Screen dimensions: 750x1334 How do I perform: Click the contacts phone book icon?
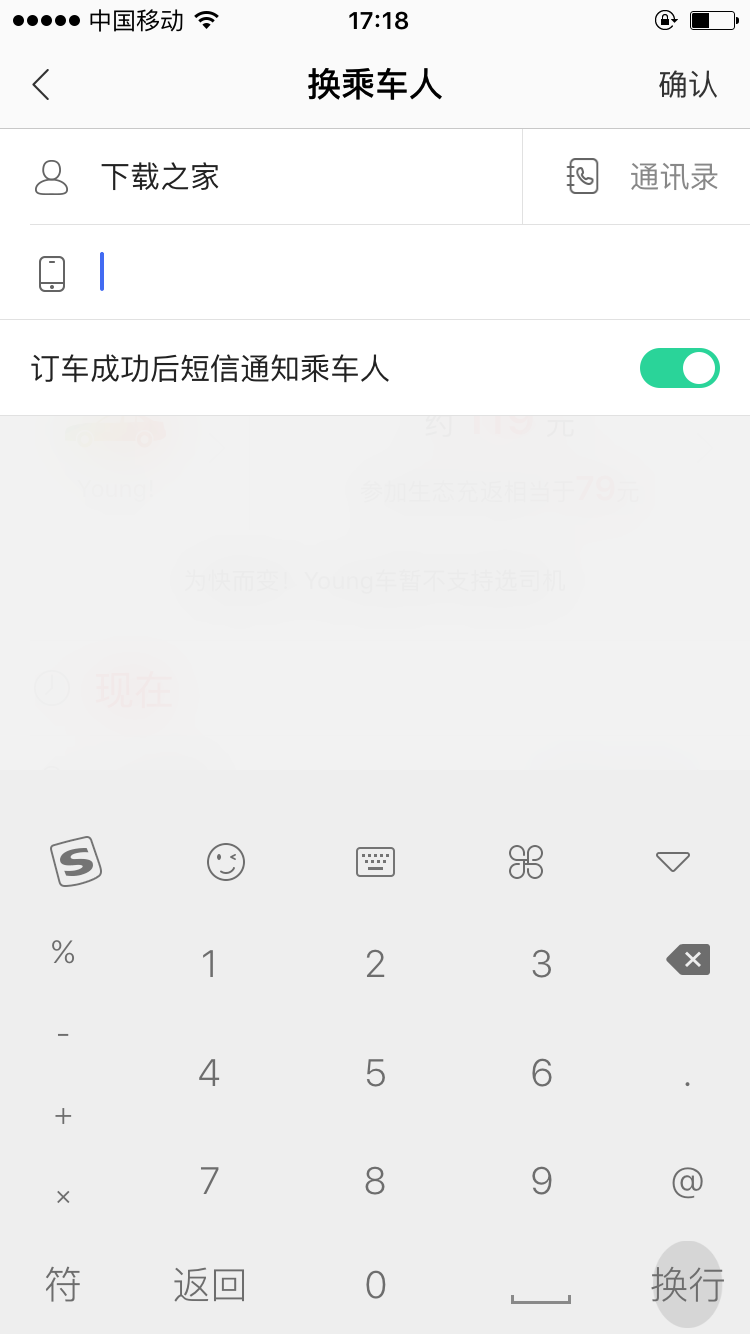(583, 176)
